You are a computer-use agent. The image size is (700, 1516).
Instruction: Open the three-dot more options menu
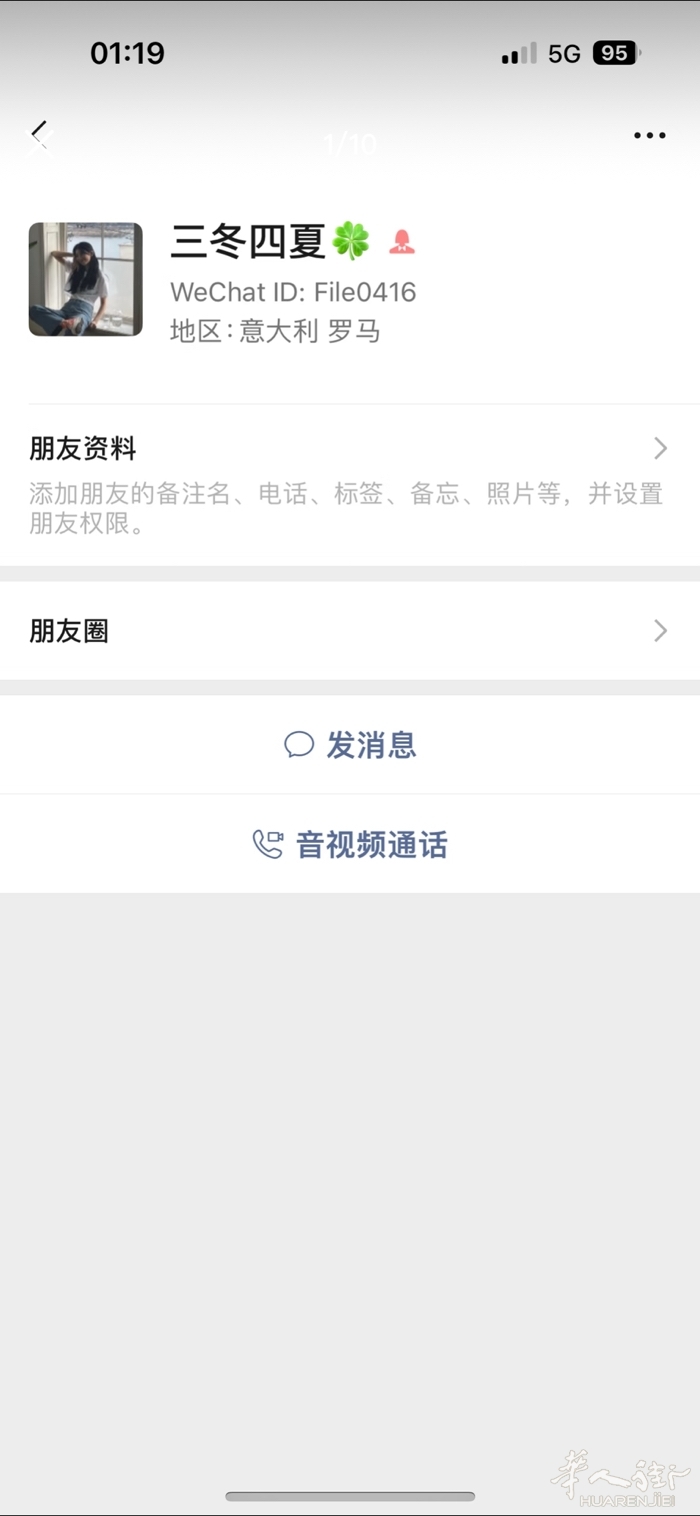click(649, 136)
